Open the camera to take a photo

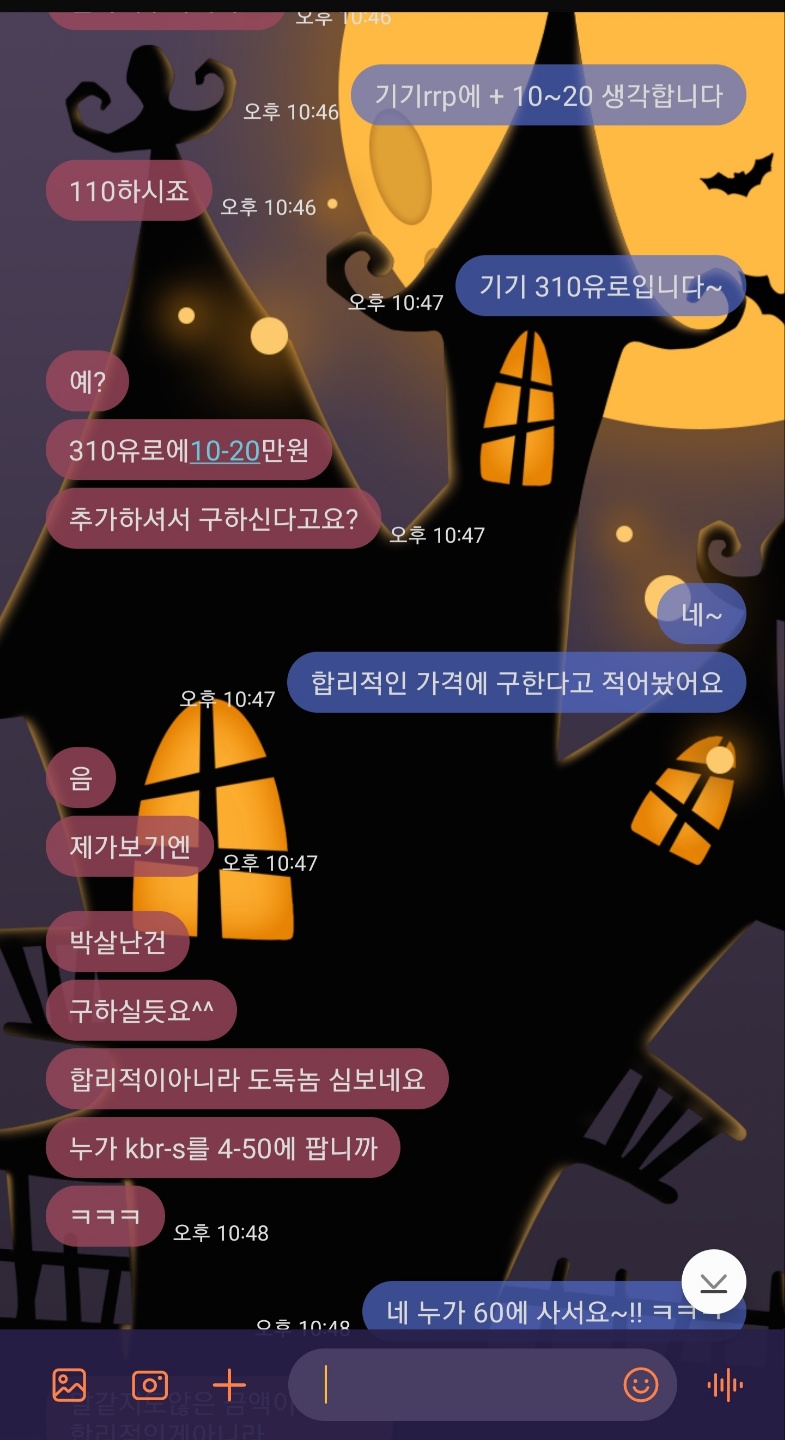pos(150,1385)
